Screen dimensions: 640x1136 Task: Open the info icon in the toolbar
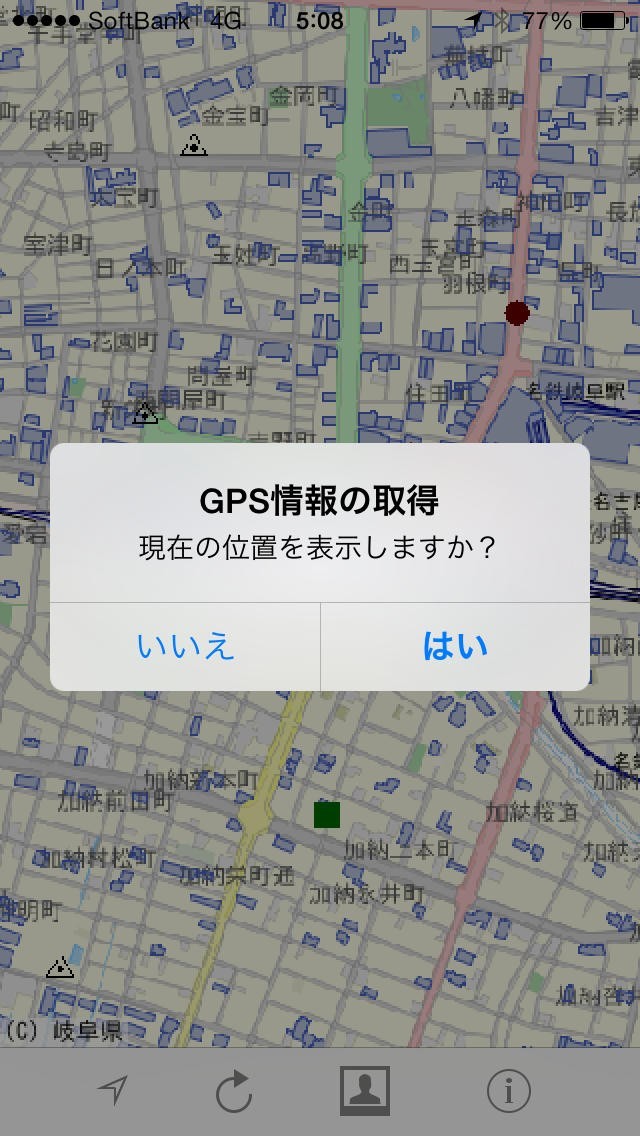click(x=508, y=1091)
